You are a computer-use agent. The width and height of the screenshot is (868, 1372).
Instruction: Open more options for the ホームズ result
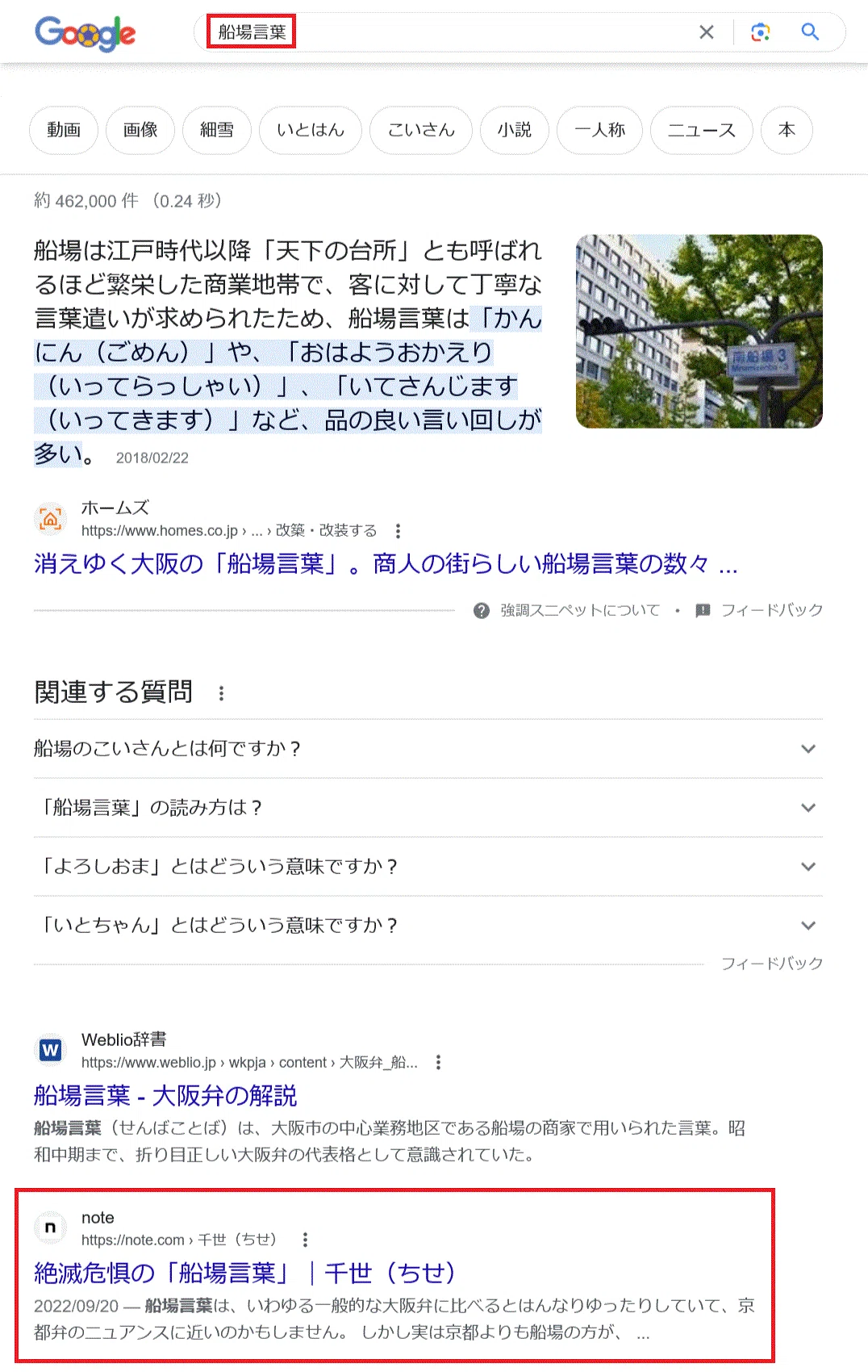398,531
